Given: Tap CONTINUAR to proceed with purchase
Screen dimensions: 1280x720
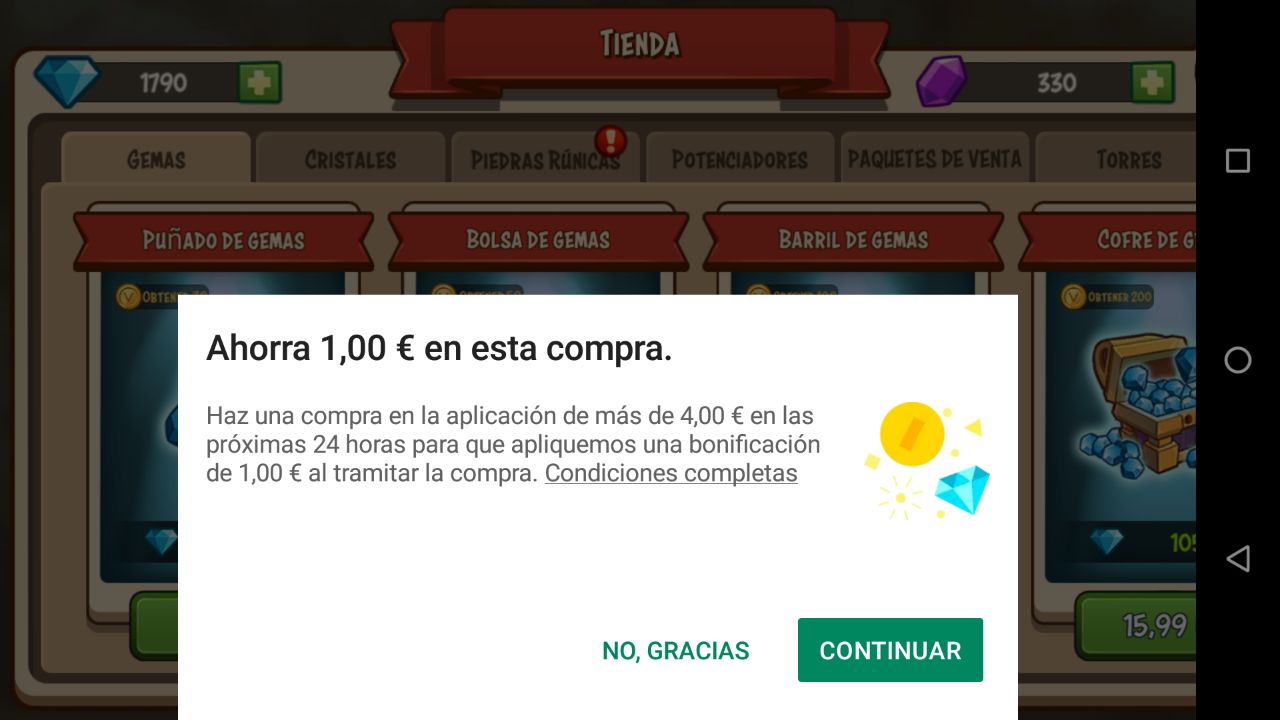Looking at the screenshot, I should [890, 650].
